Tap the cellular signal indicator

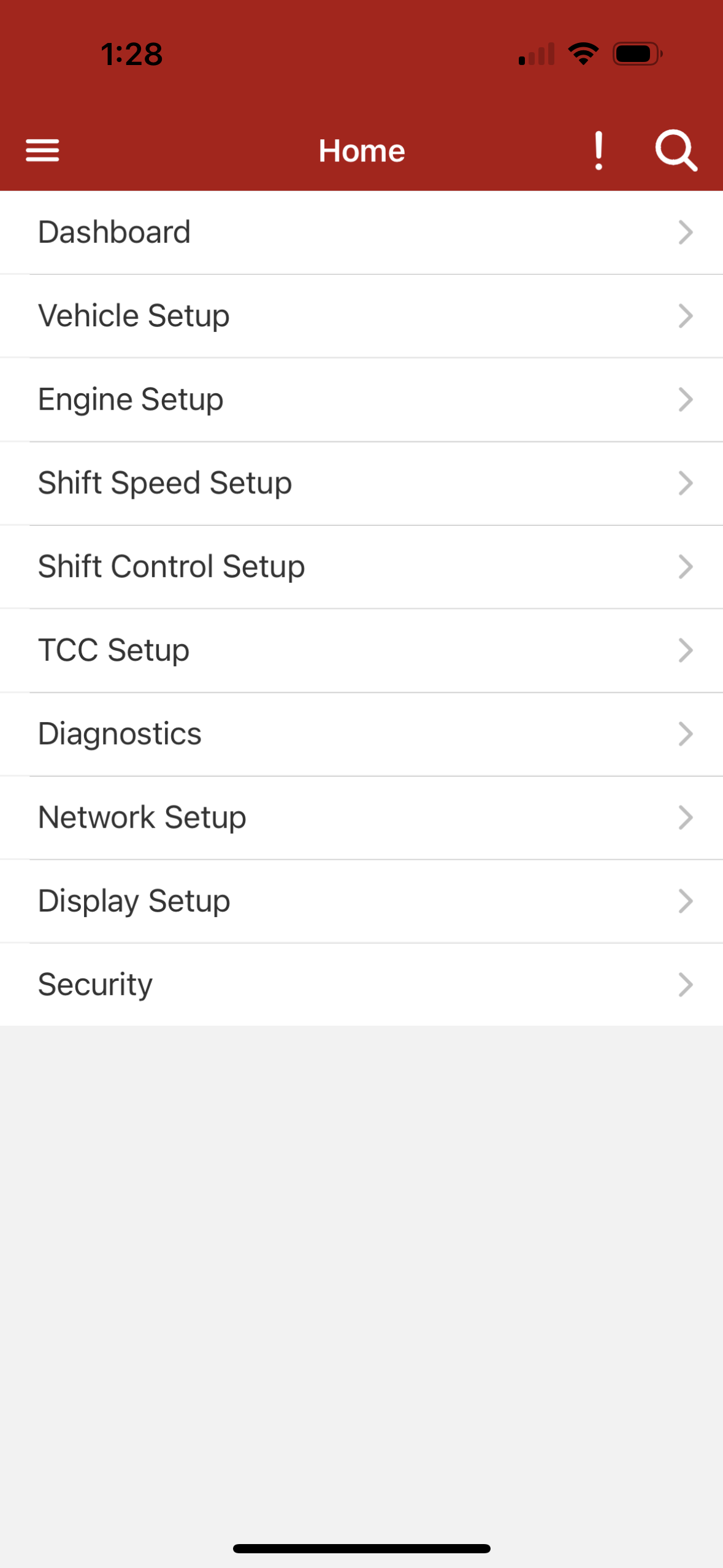[x=535, y=54]
